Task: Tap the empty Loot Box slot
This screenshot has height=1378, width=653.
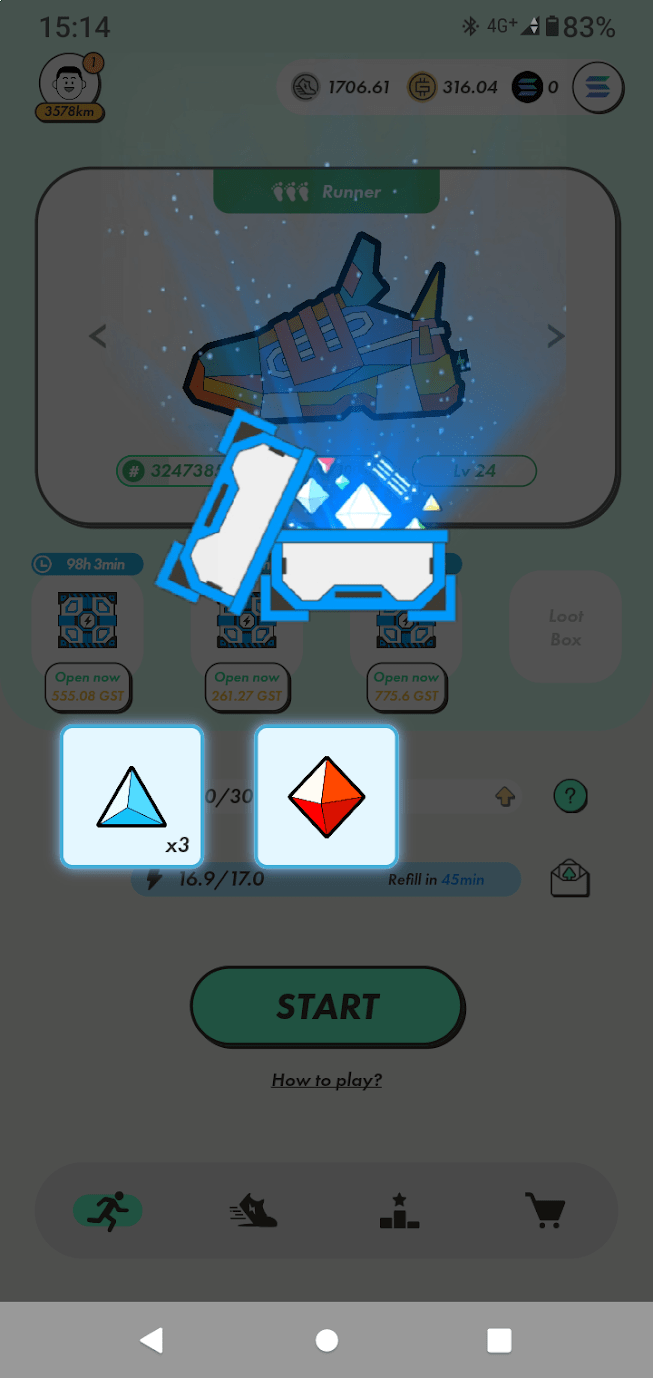Action: pyautogui.click(x=565, y=628)
